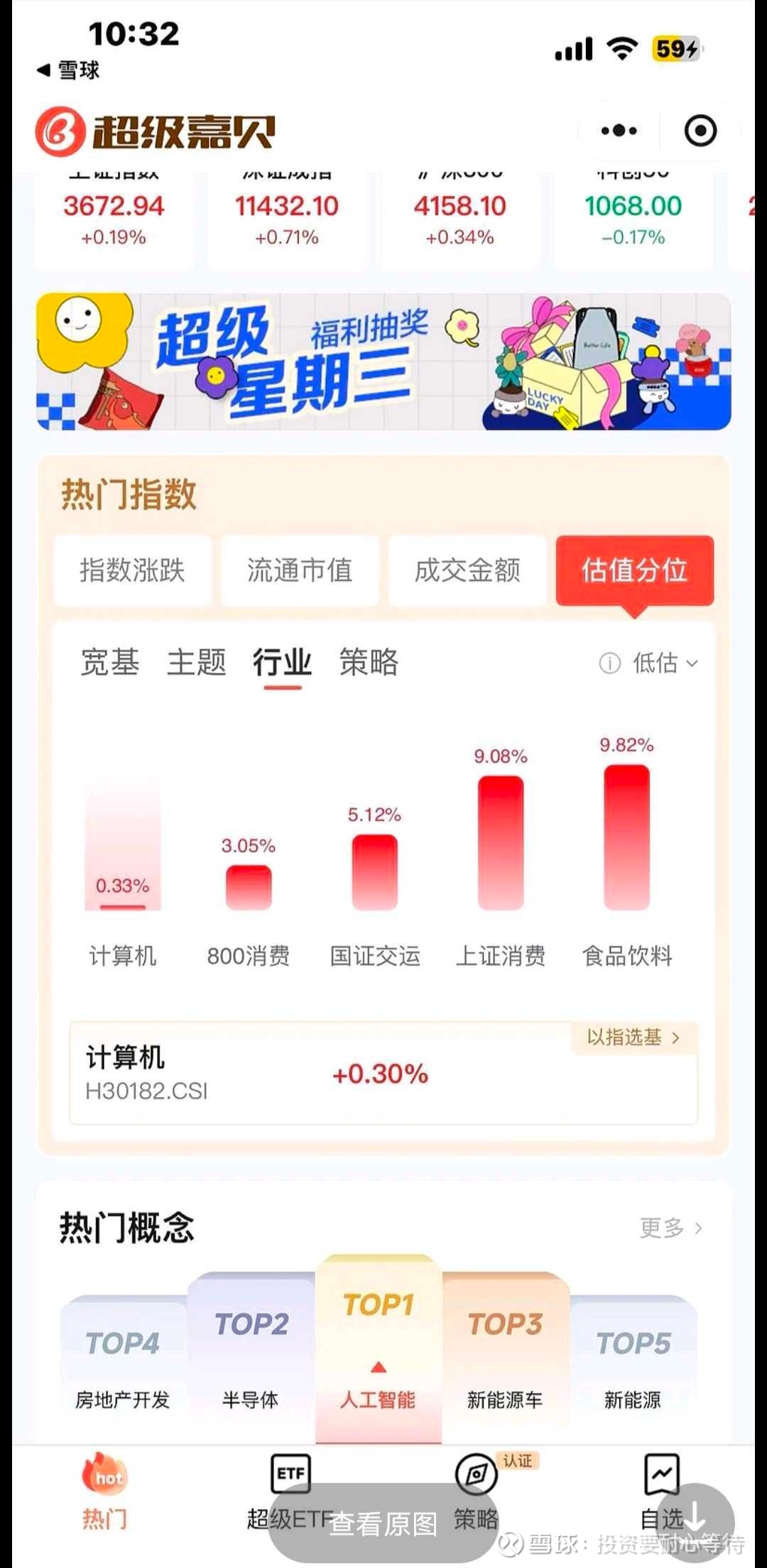Open the 计算机 H30182.CSI index card
Viewport: 767px width, 1568px height.
(x=383, y=1073)
